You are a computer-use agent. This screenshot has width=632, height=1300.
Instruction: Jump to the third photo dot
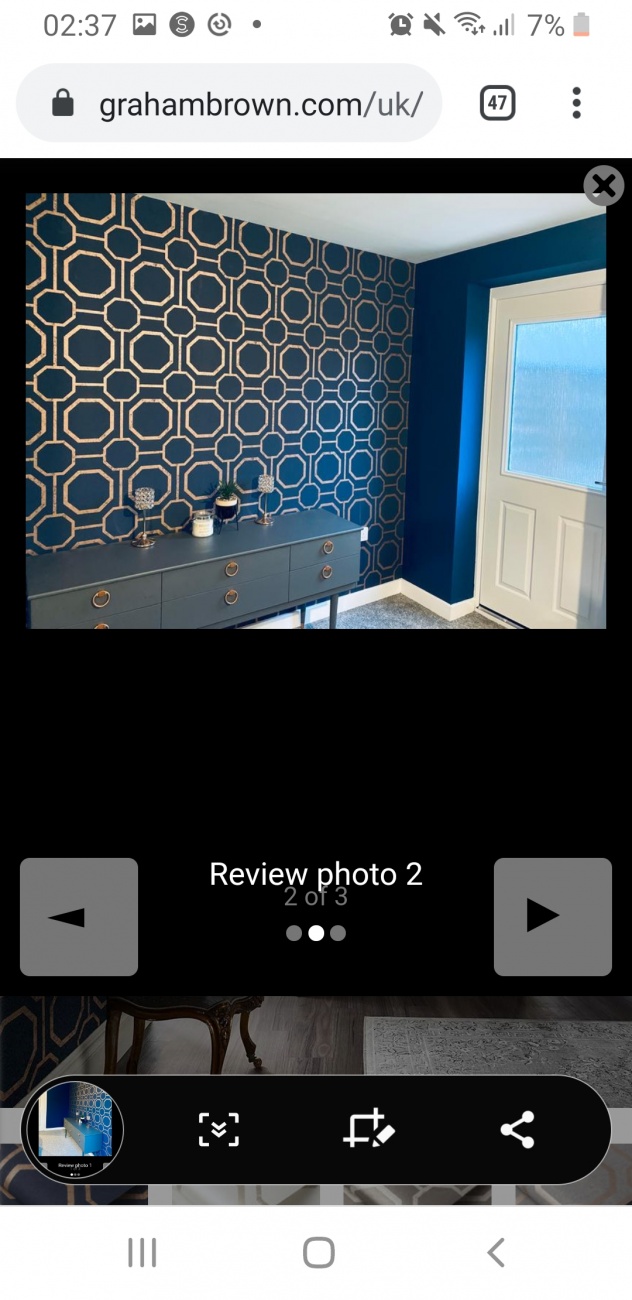(x=338, y=933)
